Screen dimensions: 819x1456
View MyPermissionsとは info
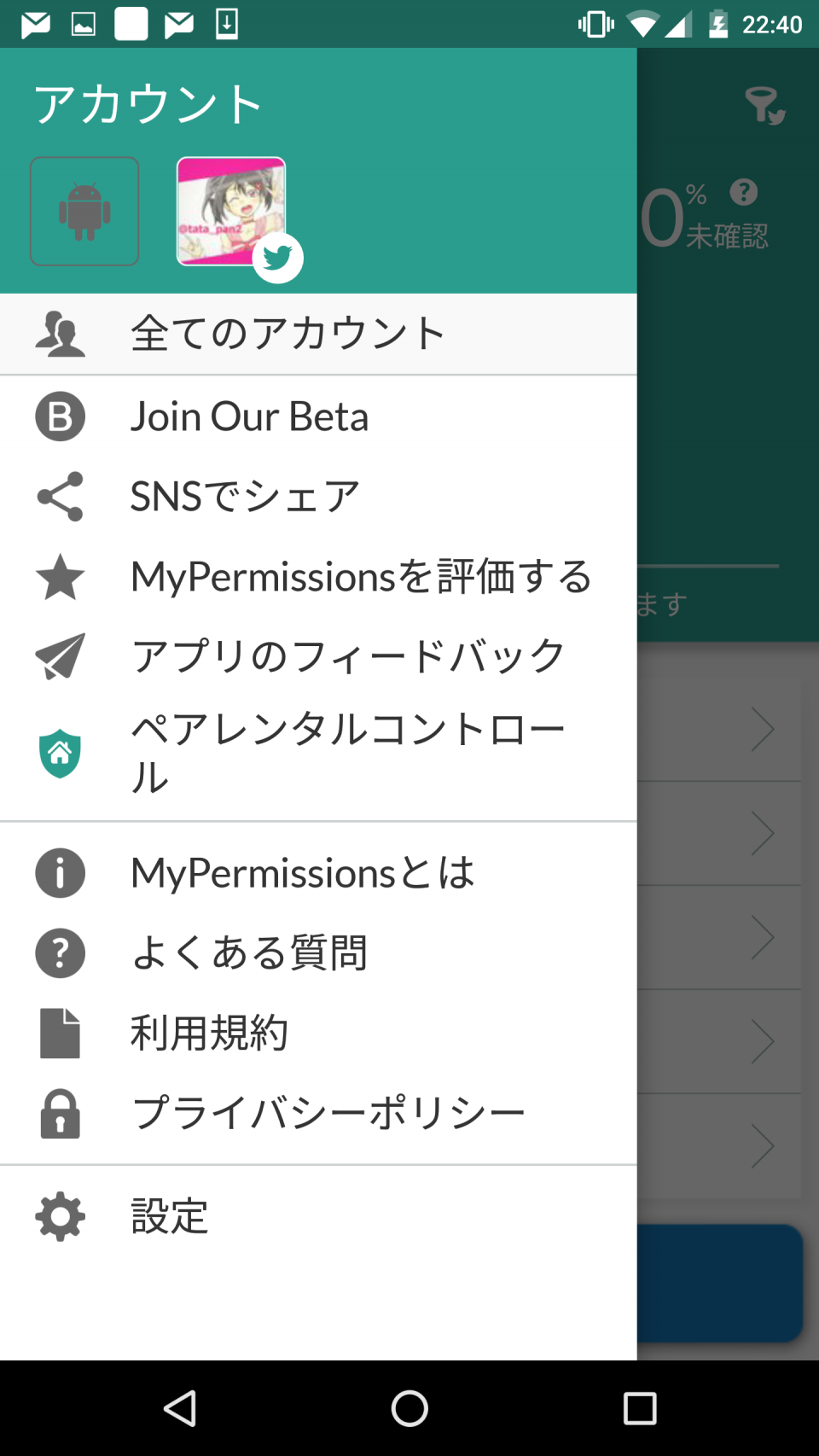pos(318,873)
